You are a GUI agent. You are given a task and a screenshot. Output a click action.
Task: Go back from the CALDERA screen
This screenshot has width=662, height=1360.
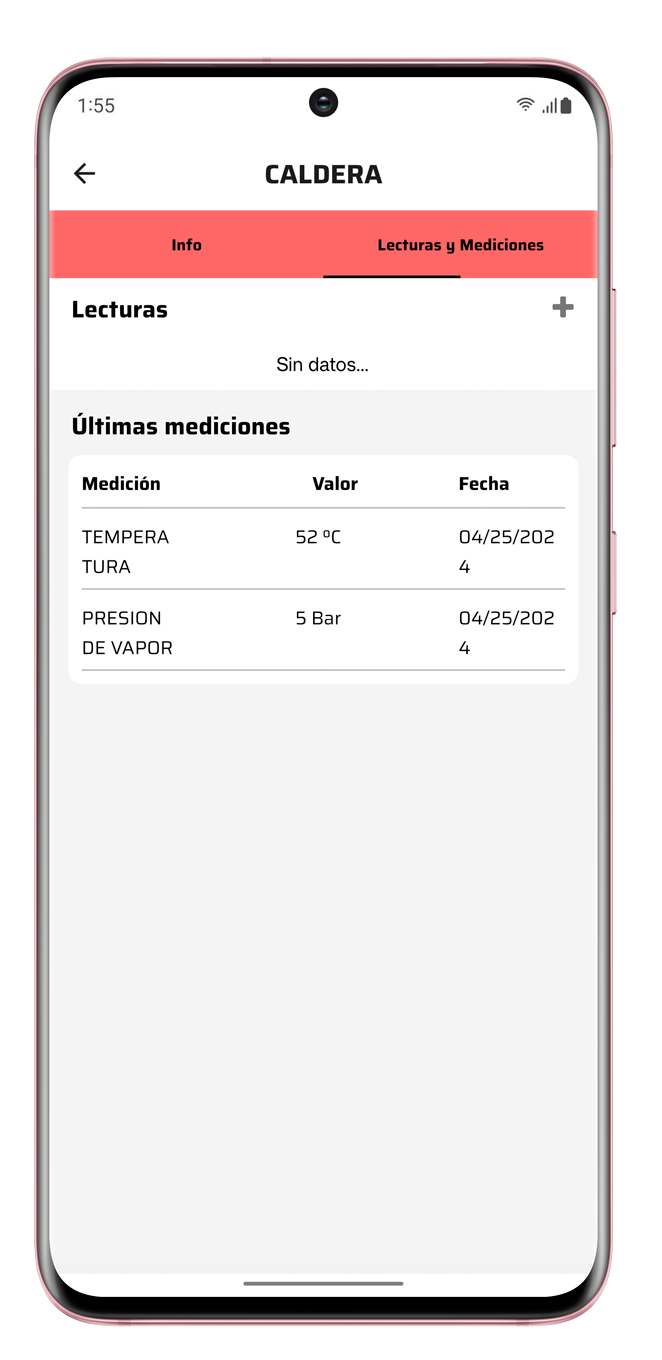pos(85,174)
